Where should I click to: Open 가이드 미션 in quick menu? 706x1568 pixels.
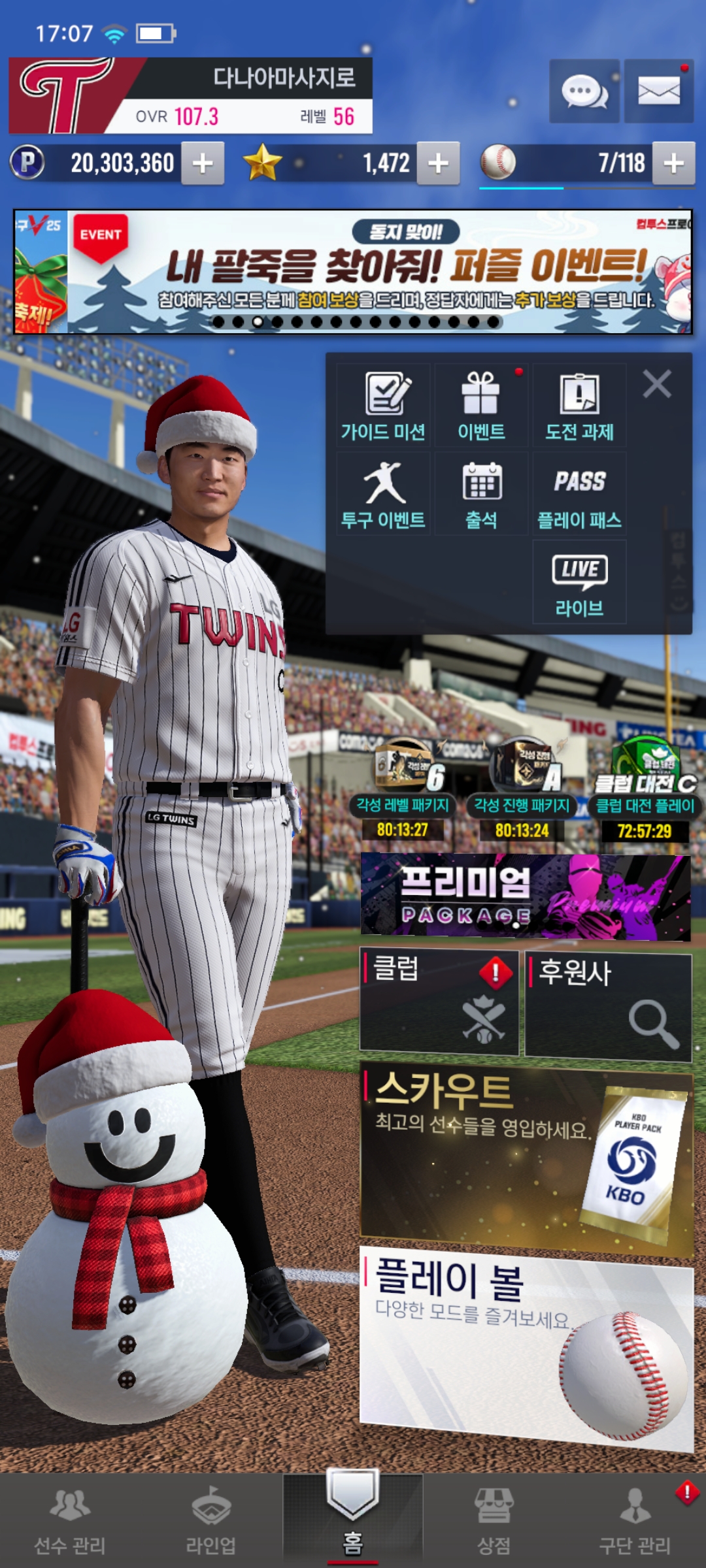point(384,405)
